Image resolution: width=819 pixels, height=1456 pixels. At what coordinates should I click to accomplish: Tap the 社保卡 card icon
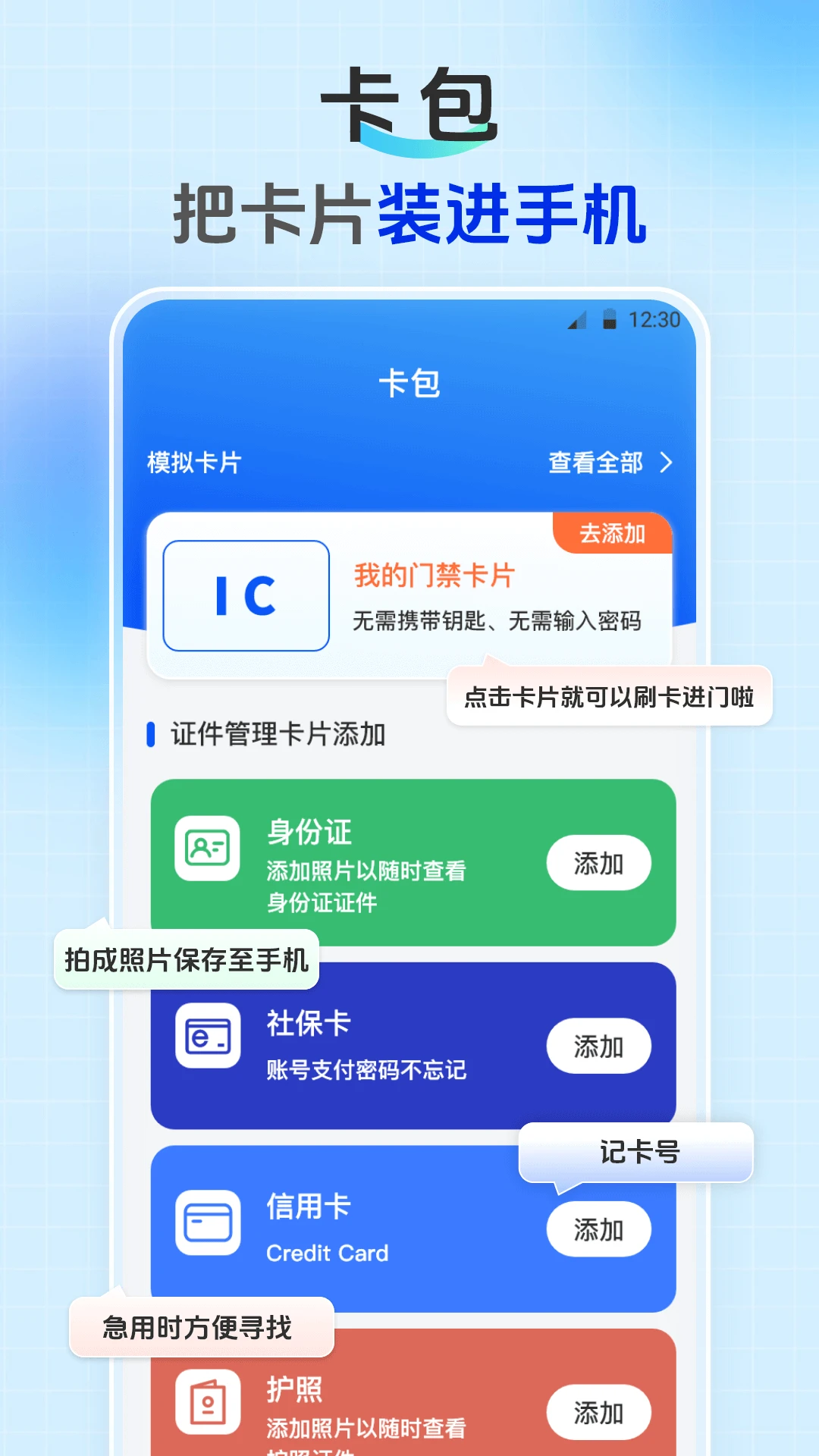pyautogui.click(x=209, y=1035)
